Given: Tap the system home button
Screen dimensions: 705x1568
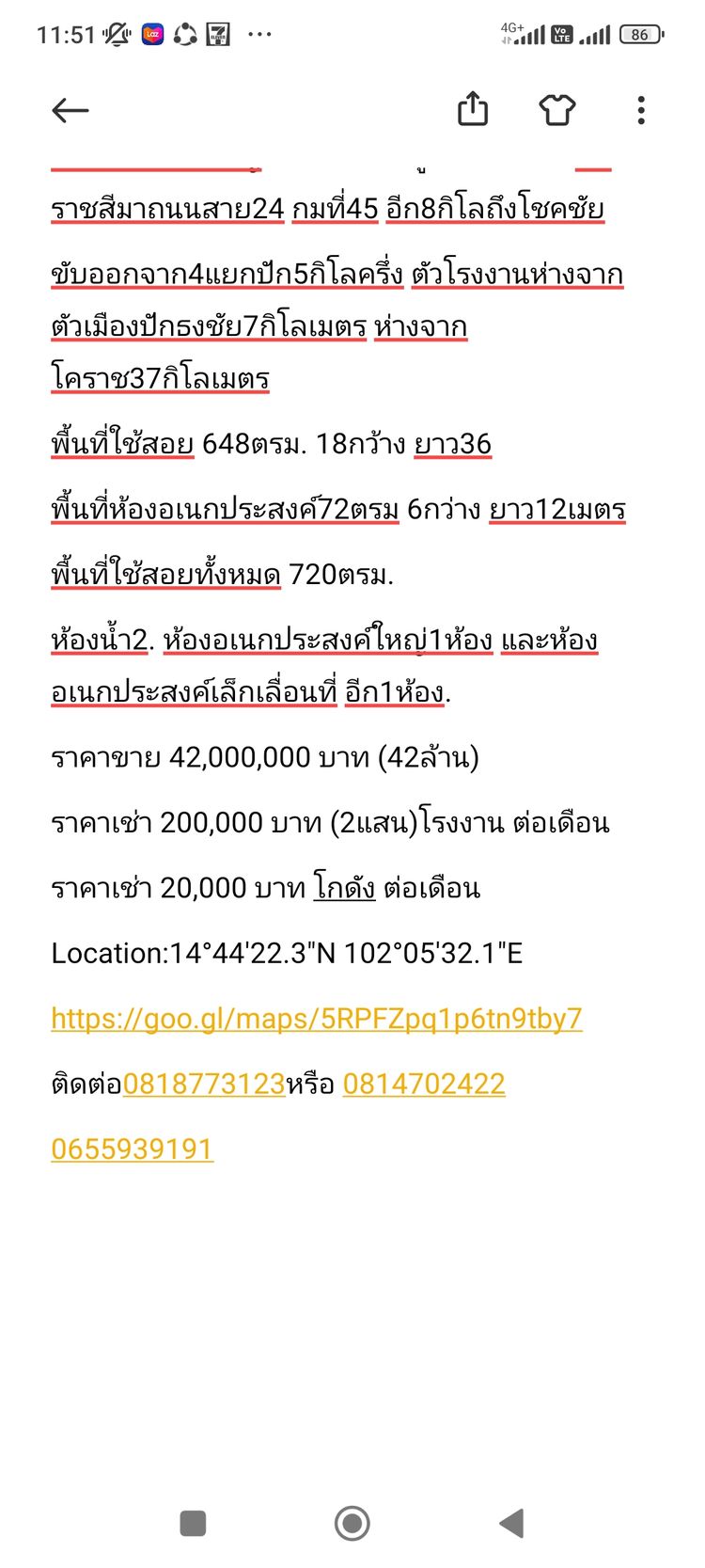Looking at the screenshot, I should click(352, 1523).
